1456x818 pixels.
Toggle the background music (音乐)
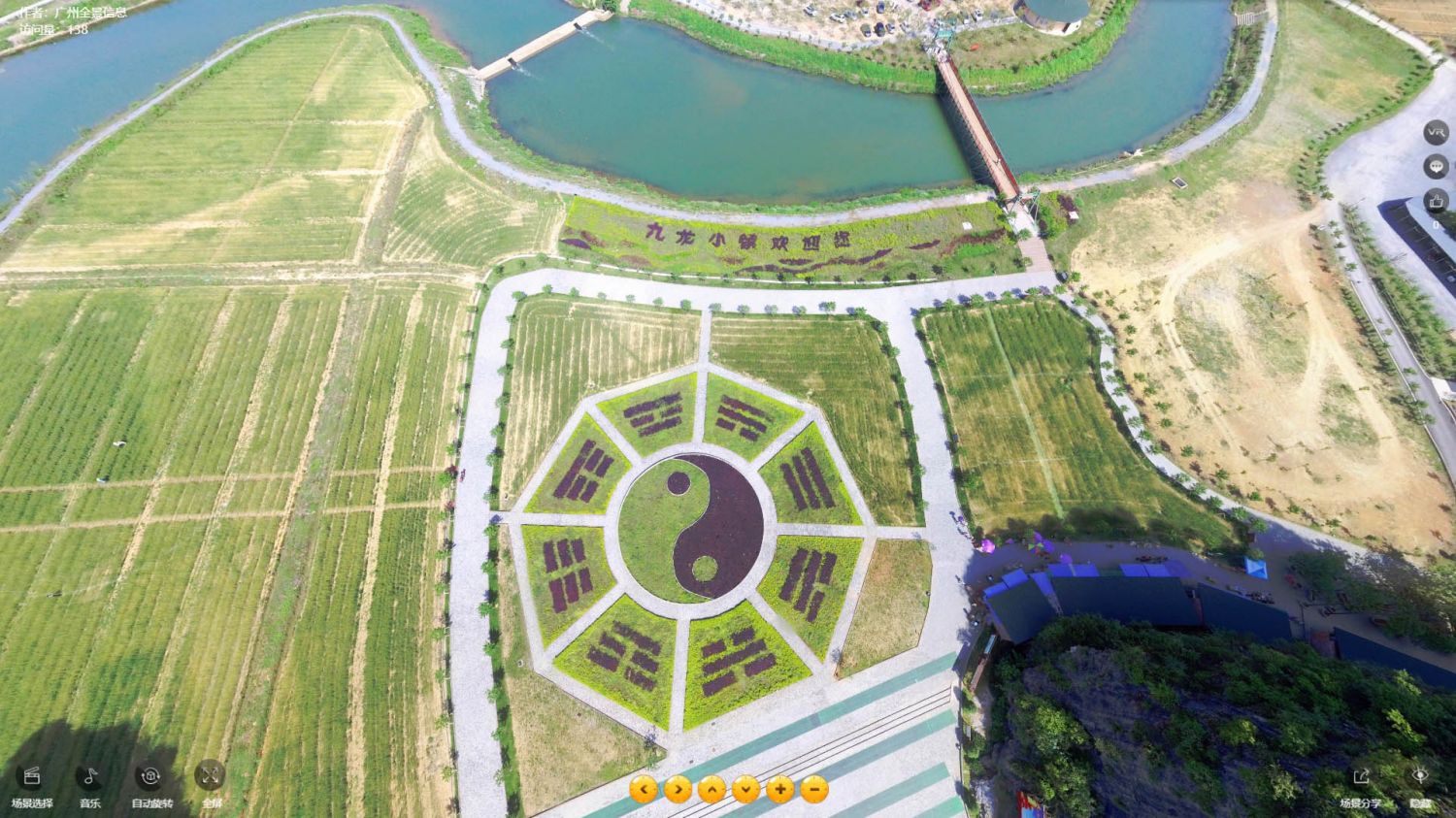click(89, 777)
